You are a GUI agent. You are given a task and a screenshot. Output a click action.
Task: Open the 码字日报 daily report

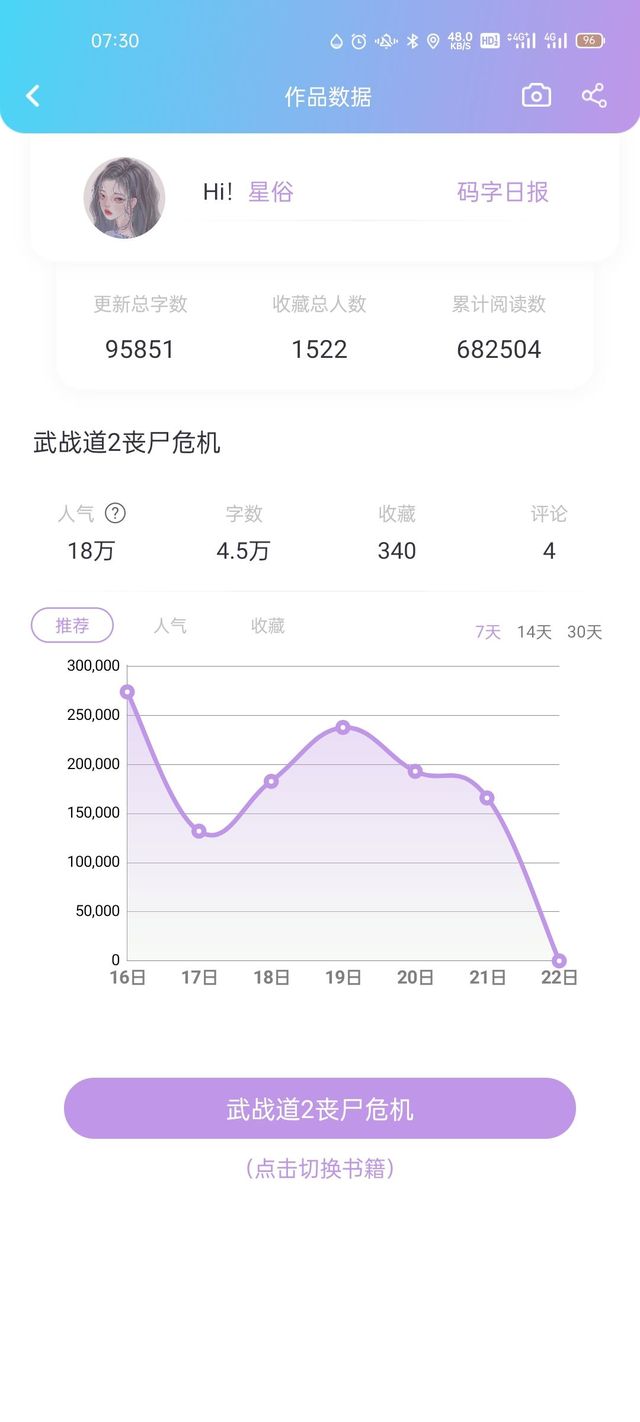point(503,192)
